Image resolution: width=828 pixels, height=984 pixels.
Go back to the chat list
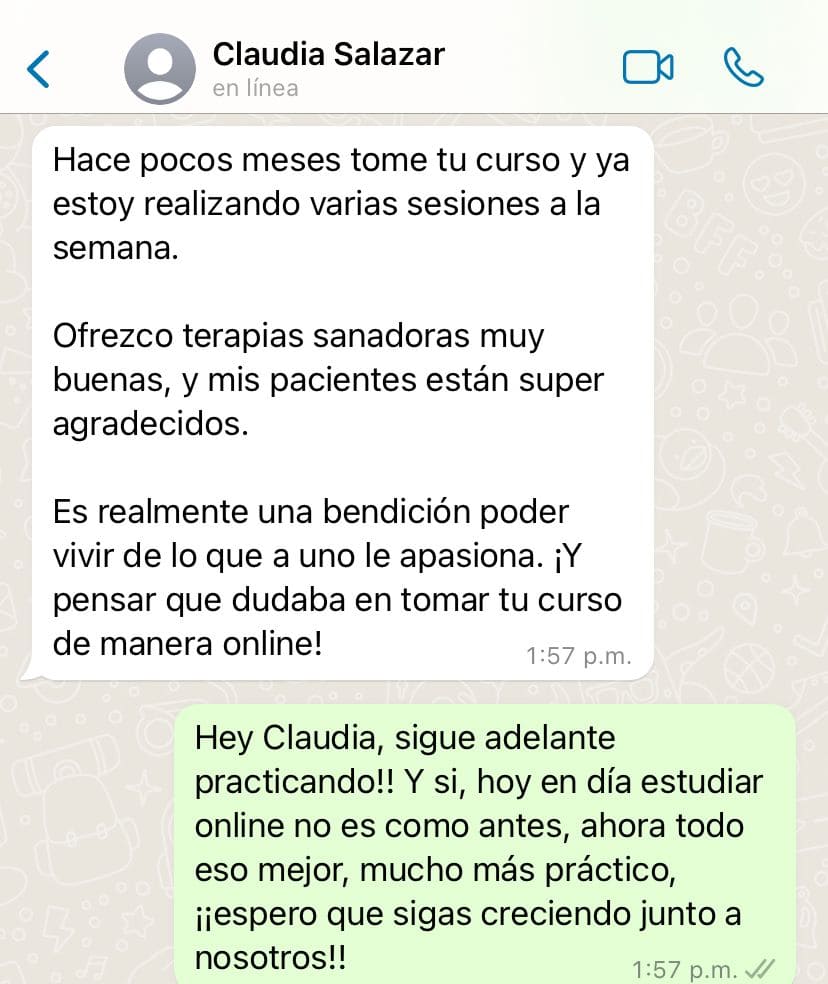[x=38, y=69]
